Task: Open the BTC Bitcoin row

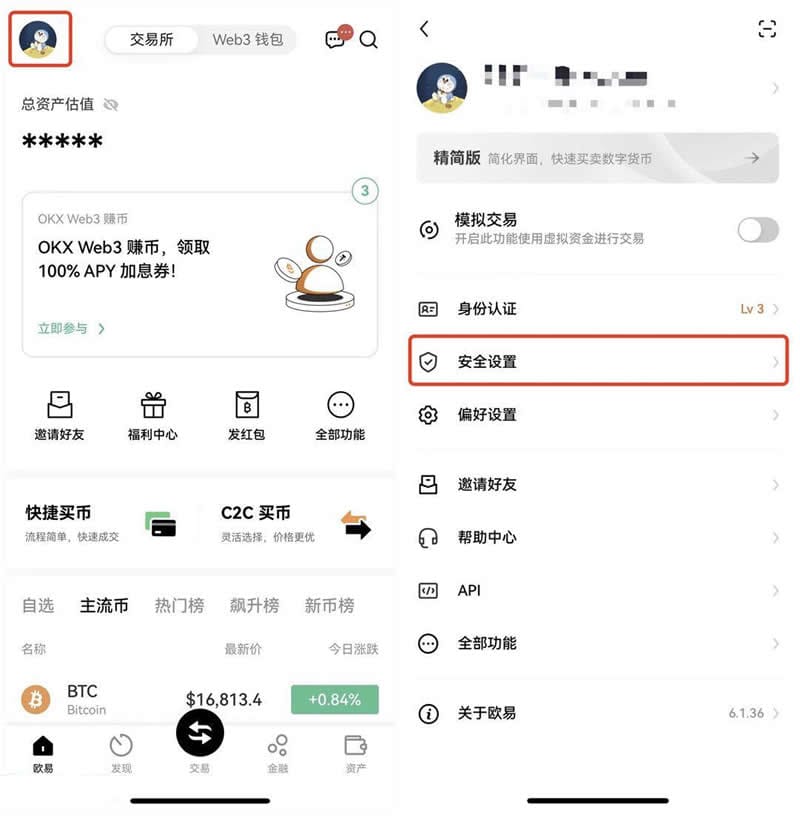Action: 200,699
